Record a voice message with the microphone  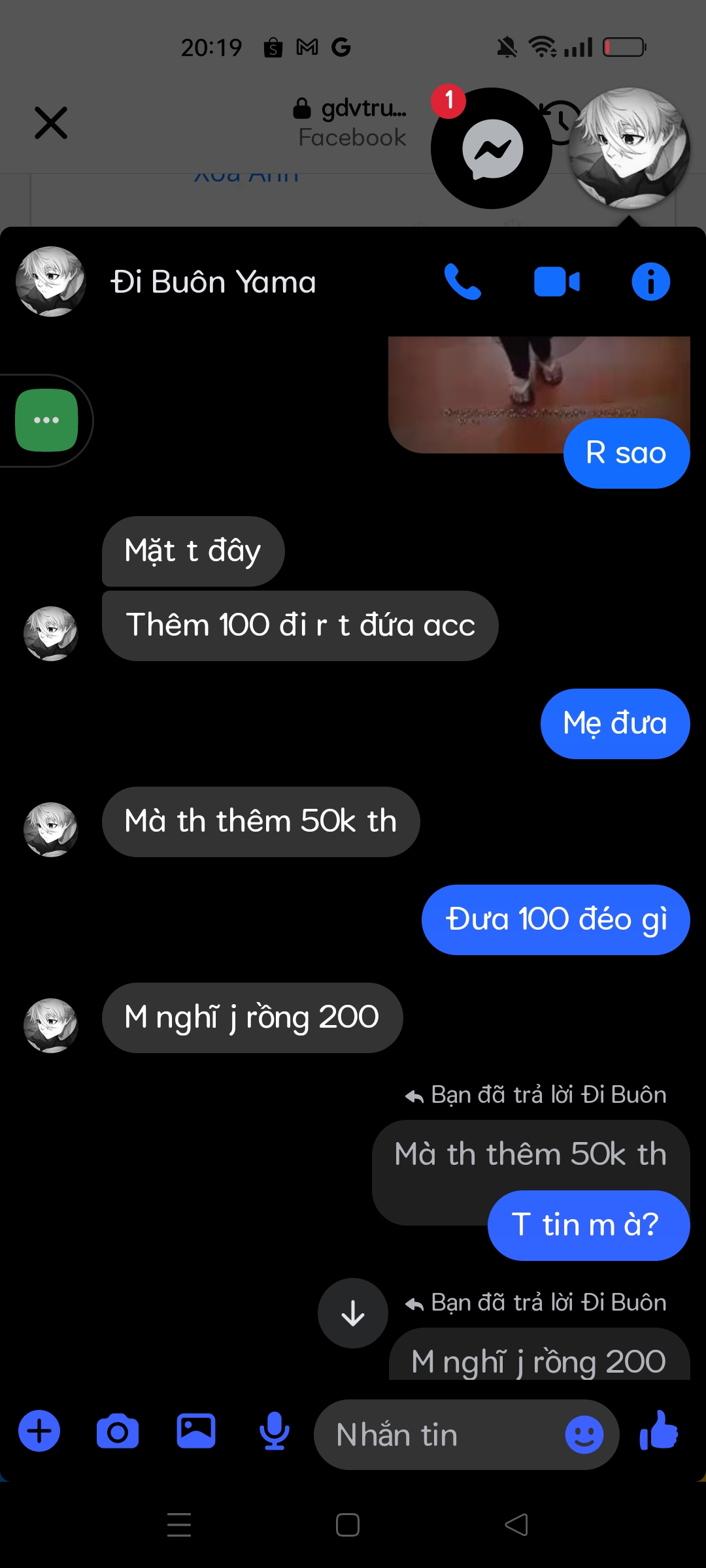[x=275, y=1431]
